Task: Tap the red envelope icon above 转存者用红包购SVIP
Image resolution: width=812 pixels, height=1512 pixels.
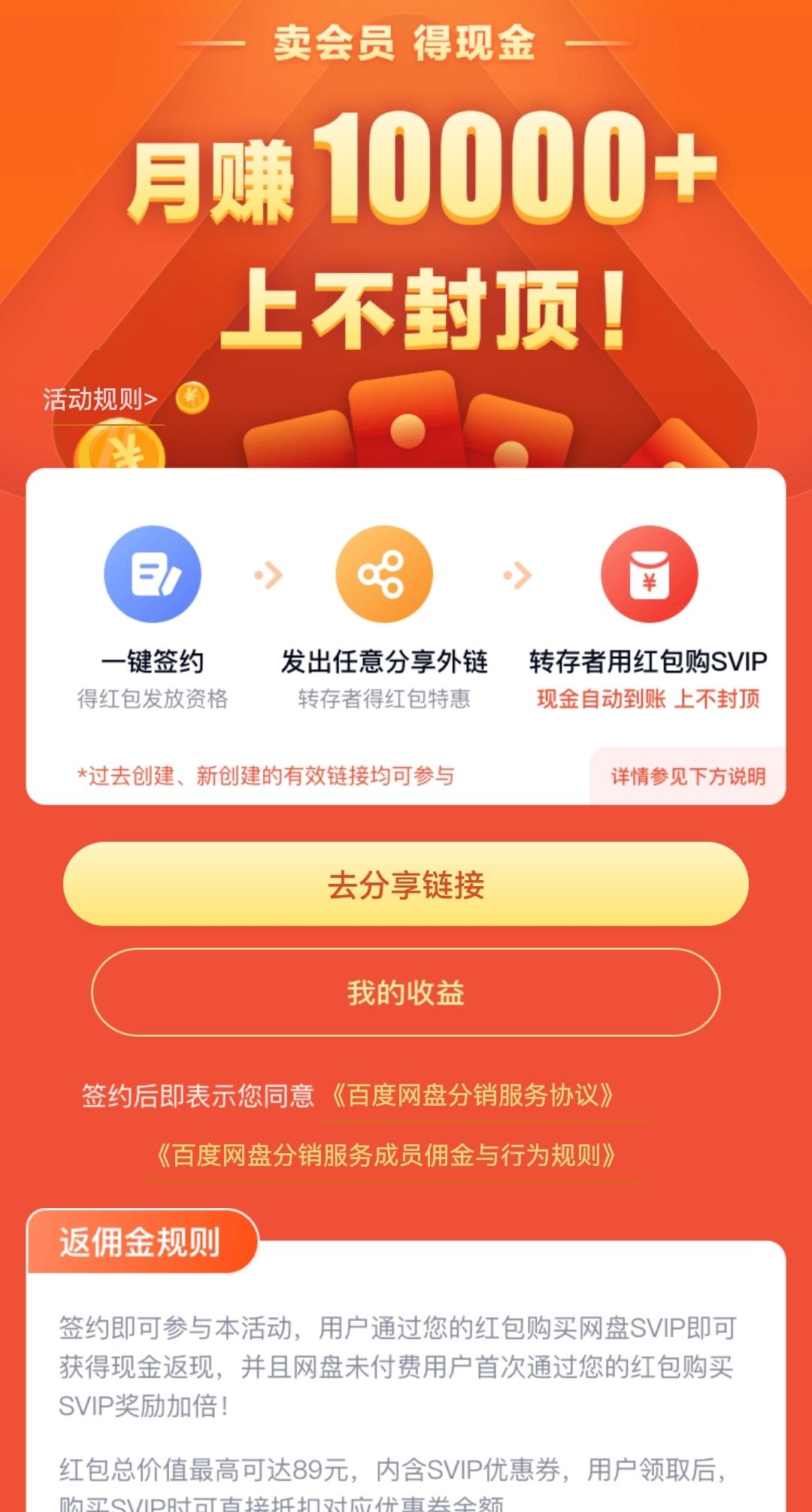Action: coord(648,573)
